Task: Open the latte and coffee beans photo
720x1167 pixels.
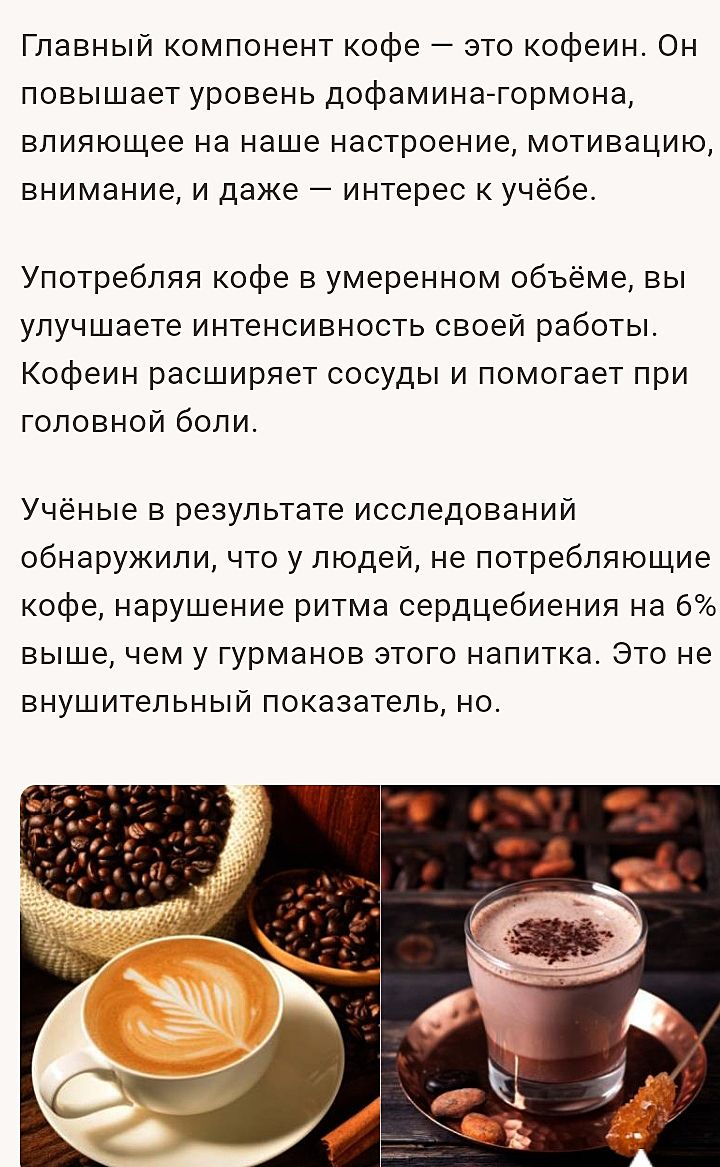Action: point(200,975)
